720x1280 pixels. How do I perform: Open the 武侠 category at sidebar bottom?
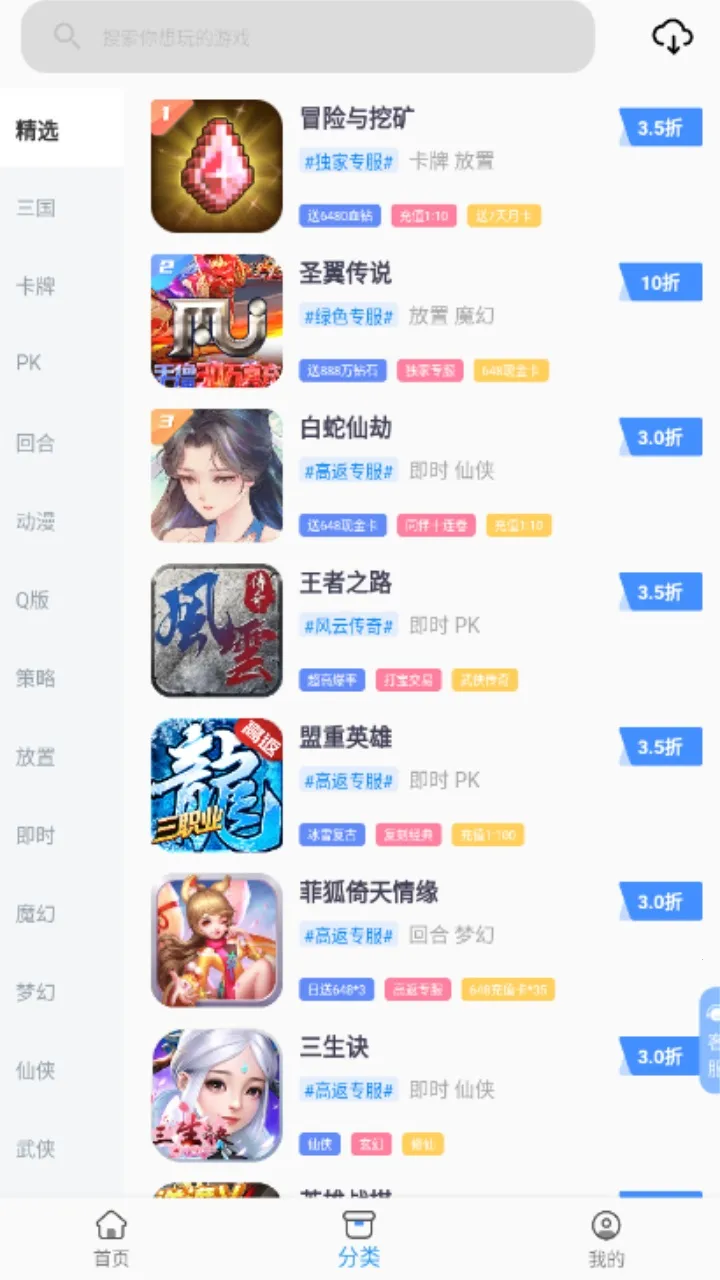tap(34, 1148)
